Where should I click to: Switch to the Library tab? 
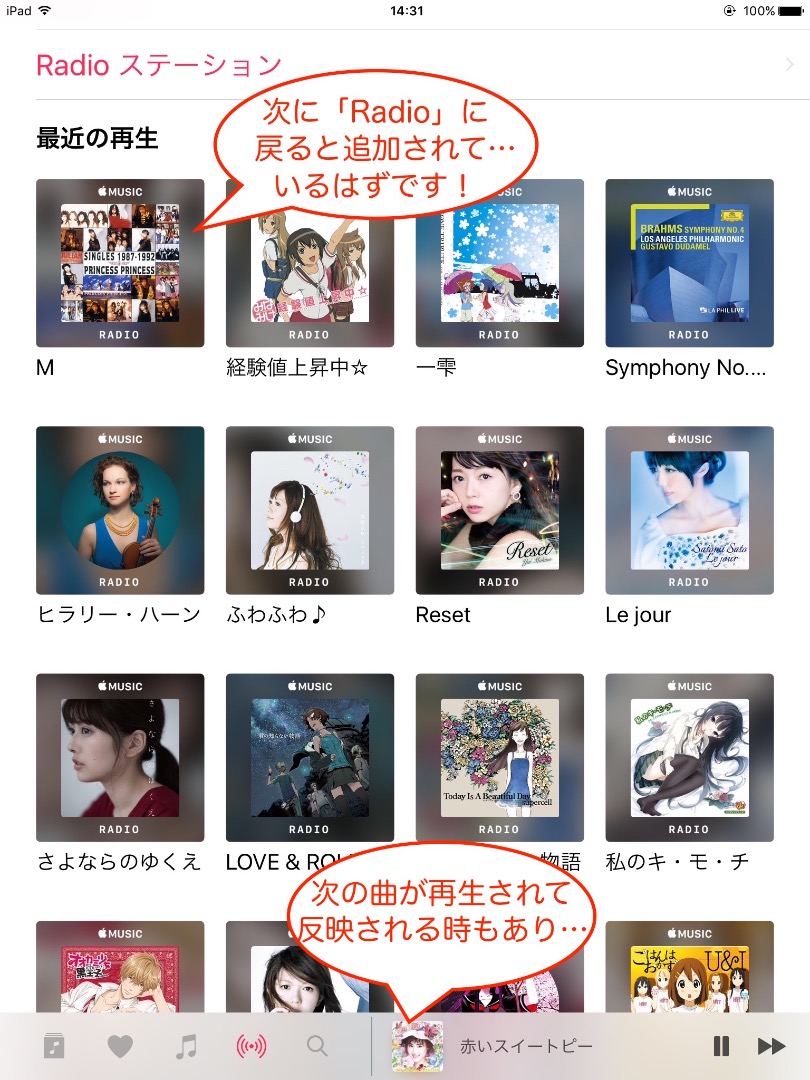point(54,1047)
